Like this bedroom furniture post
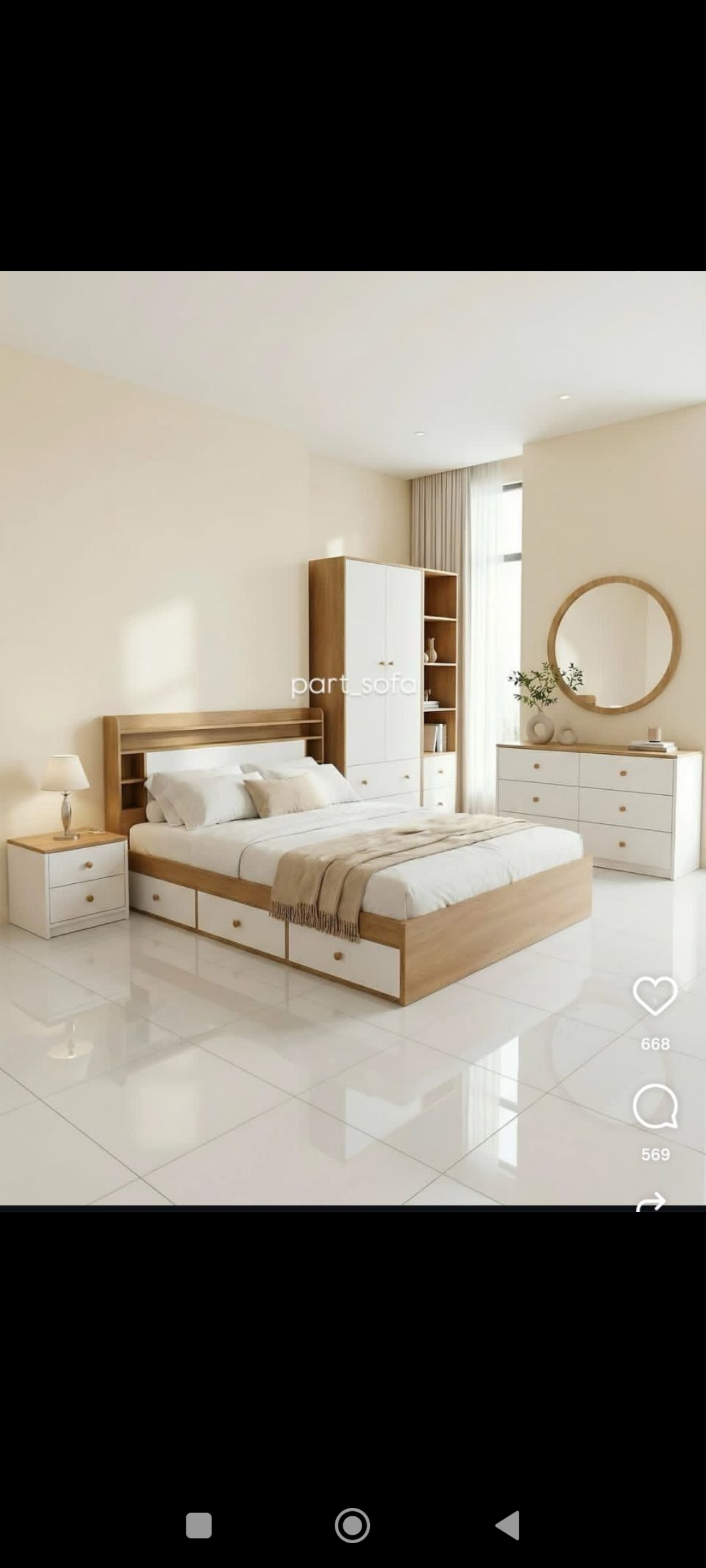 click(654, 996)
